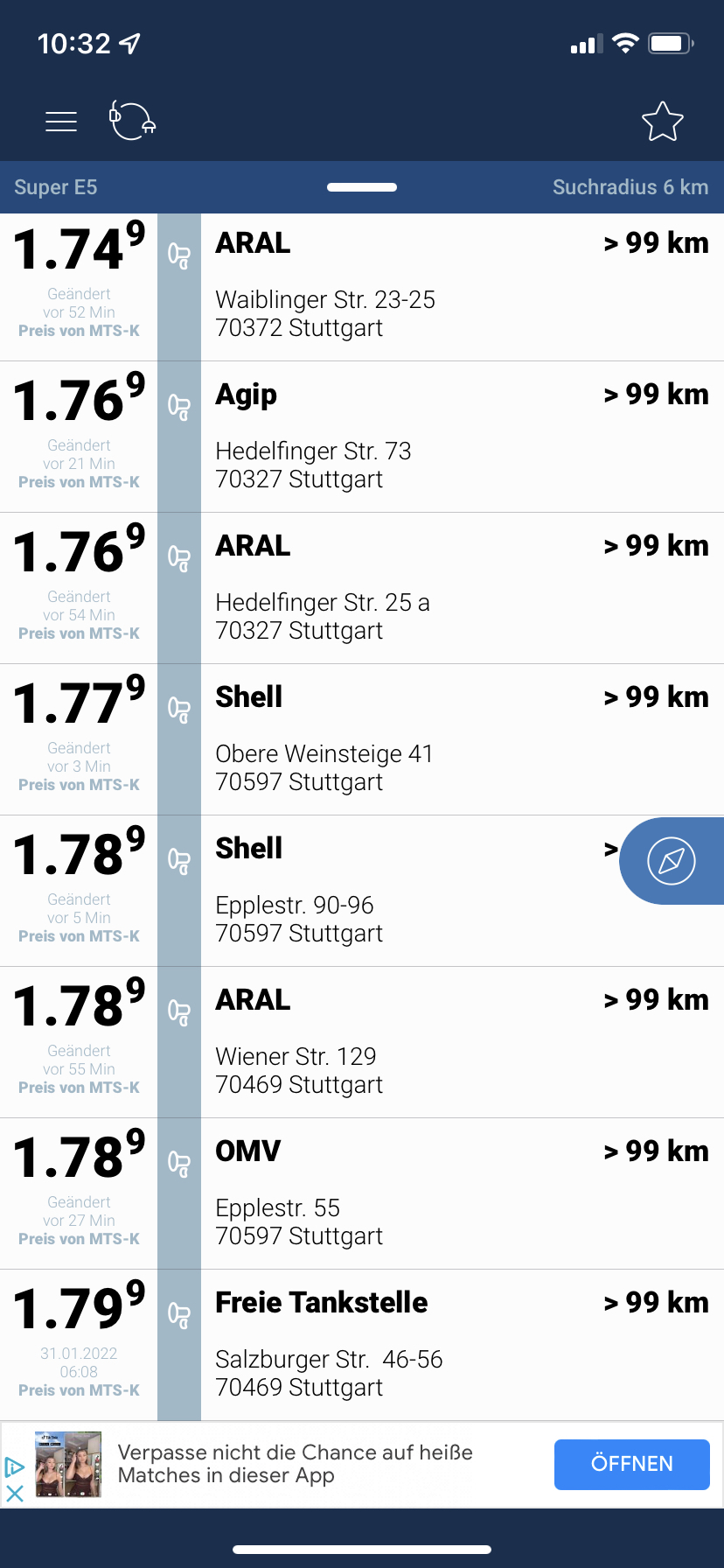724x1568 pixels.
Task: Adjust the Suchradius 6 km setting
Action: point(630,187)
